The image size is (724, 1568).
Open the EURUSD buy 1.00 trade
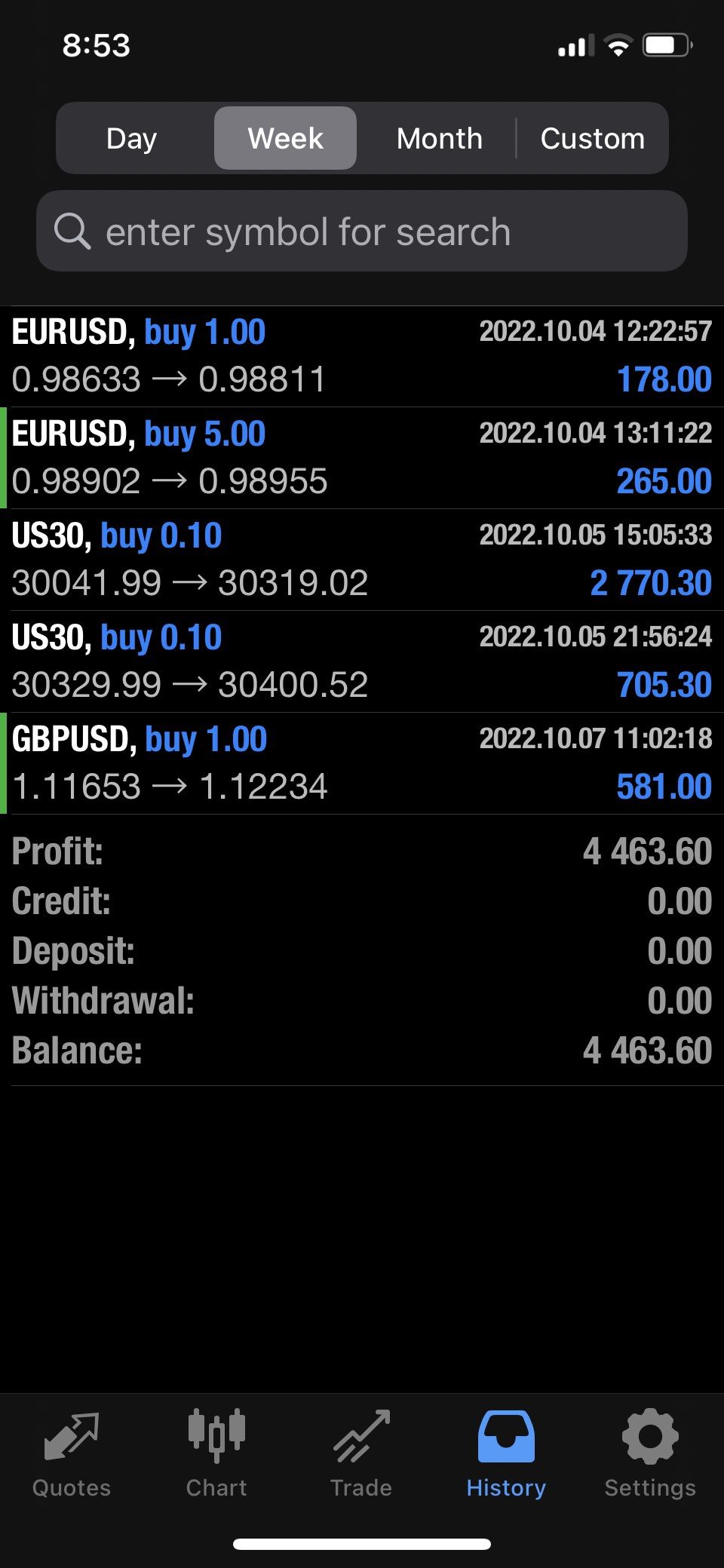click(x=362, y=356)
